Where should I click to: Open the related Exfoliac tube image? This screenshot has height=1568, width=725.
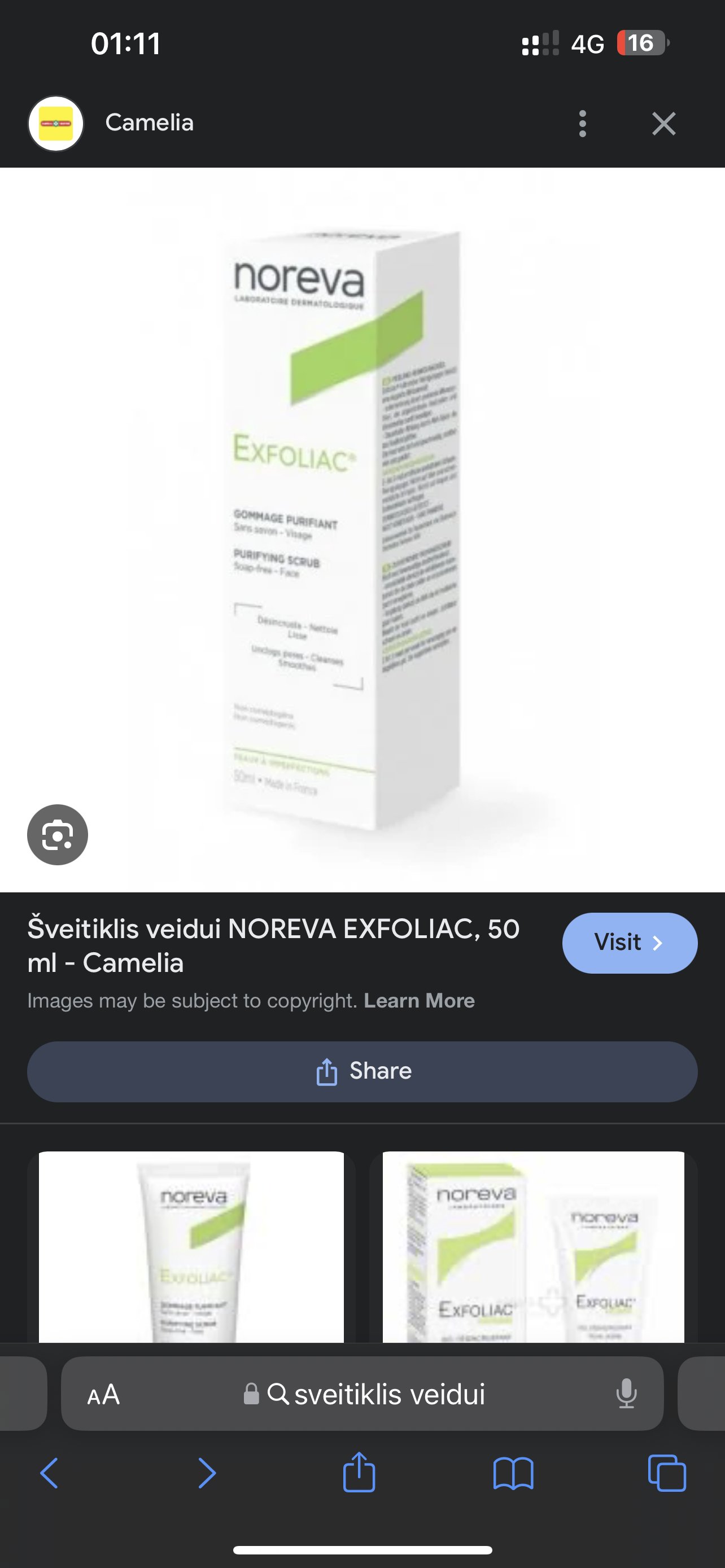(x=191, y=1247)
